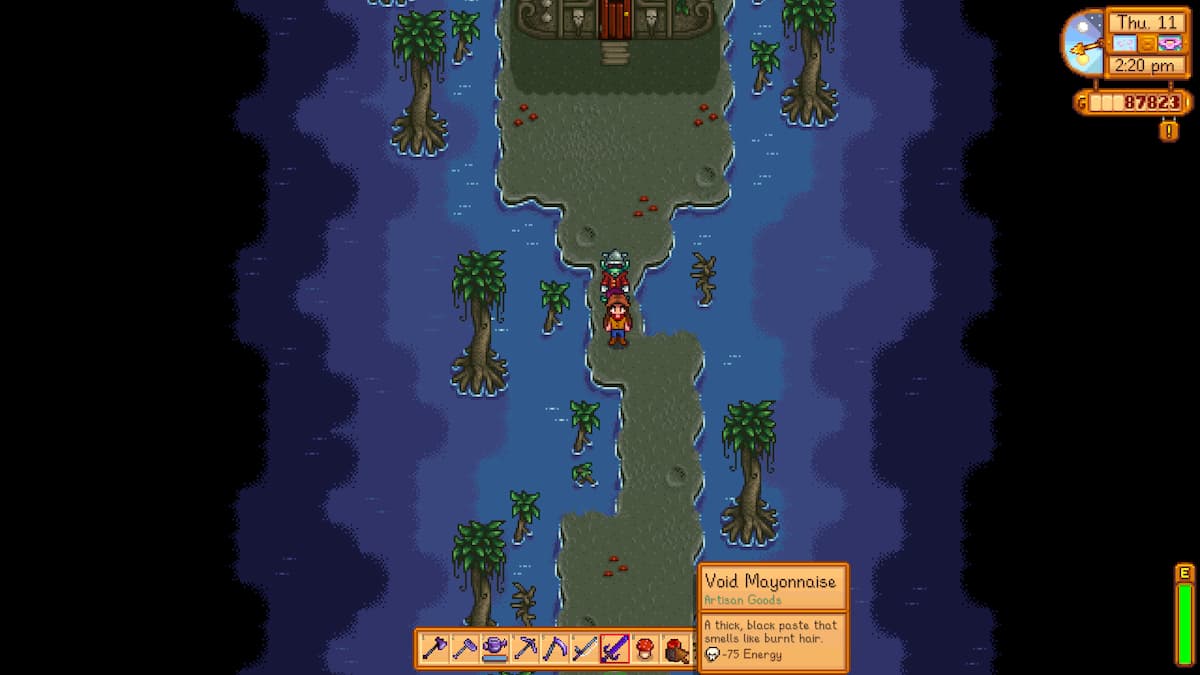1200x675 pixels.
Task: Tap the highlighted purple Galaxy Sword slot
Action: (615, 649)
